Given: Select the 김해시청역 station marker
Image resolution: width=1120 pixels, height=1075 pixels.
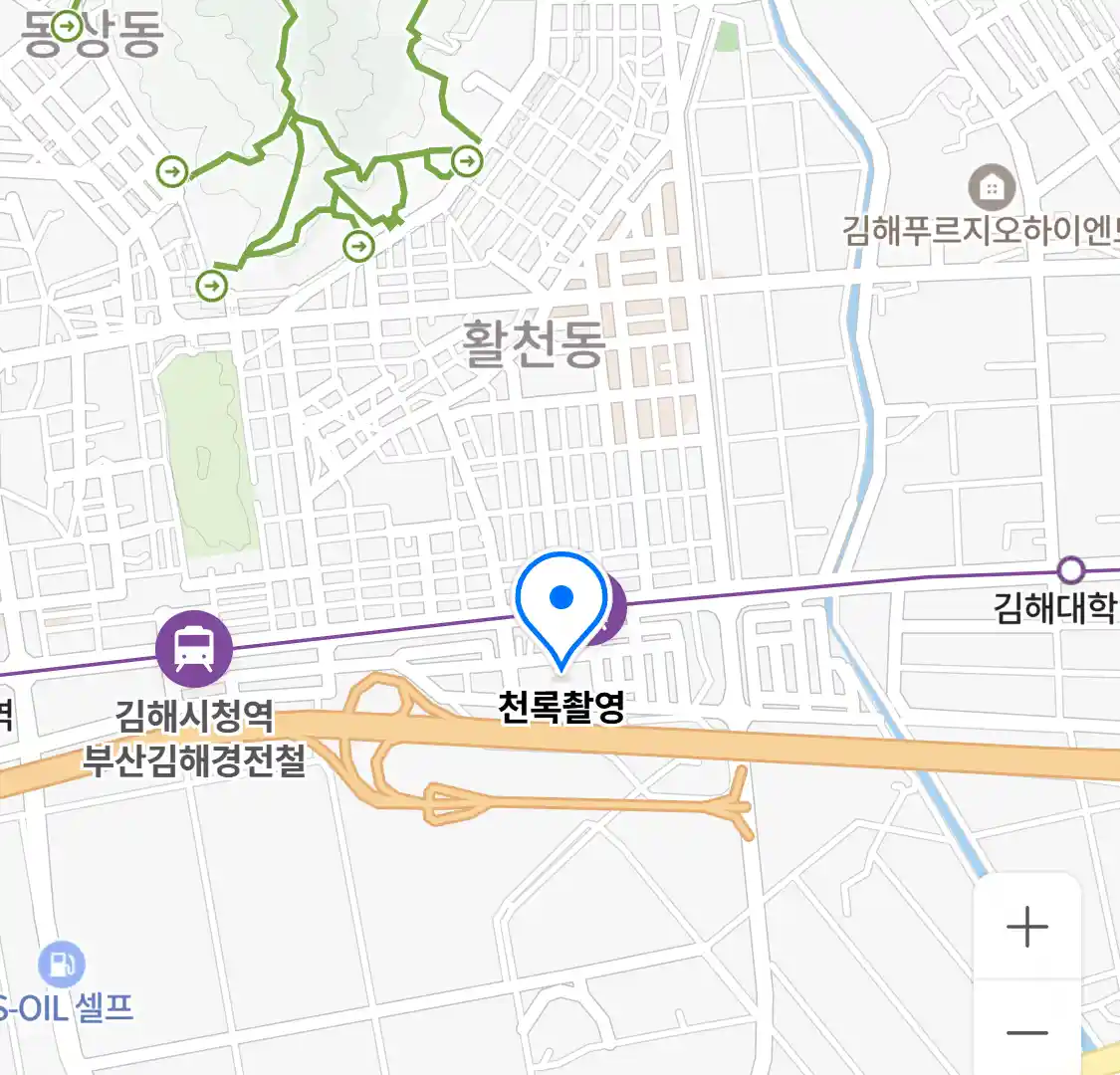Looking at the screenshot, I should 194,649.
